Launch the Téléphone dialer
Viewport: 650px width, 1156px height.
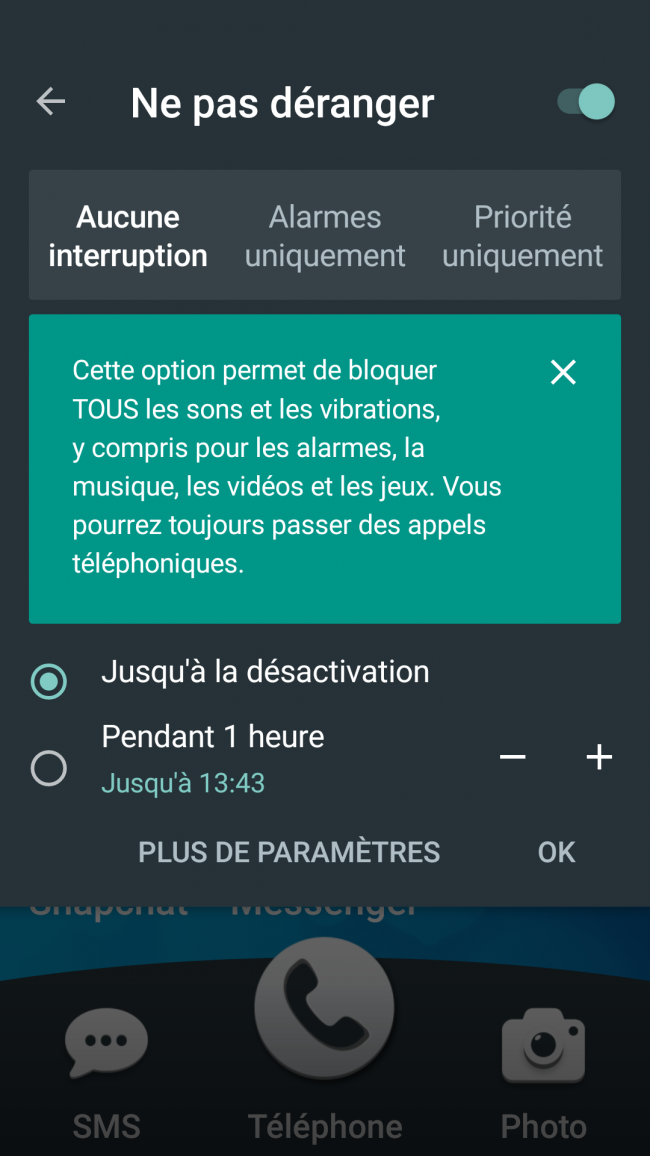324,1010
